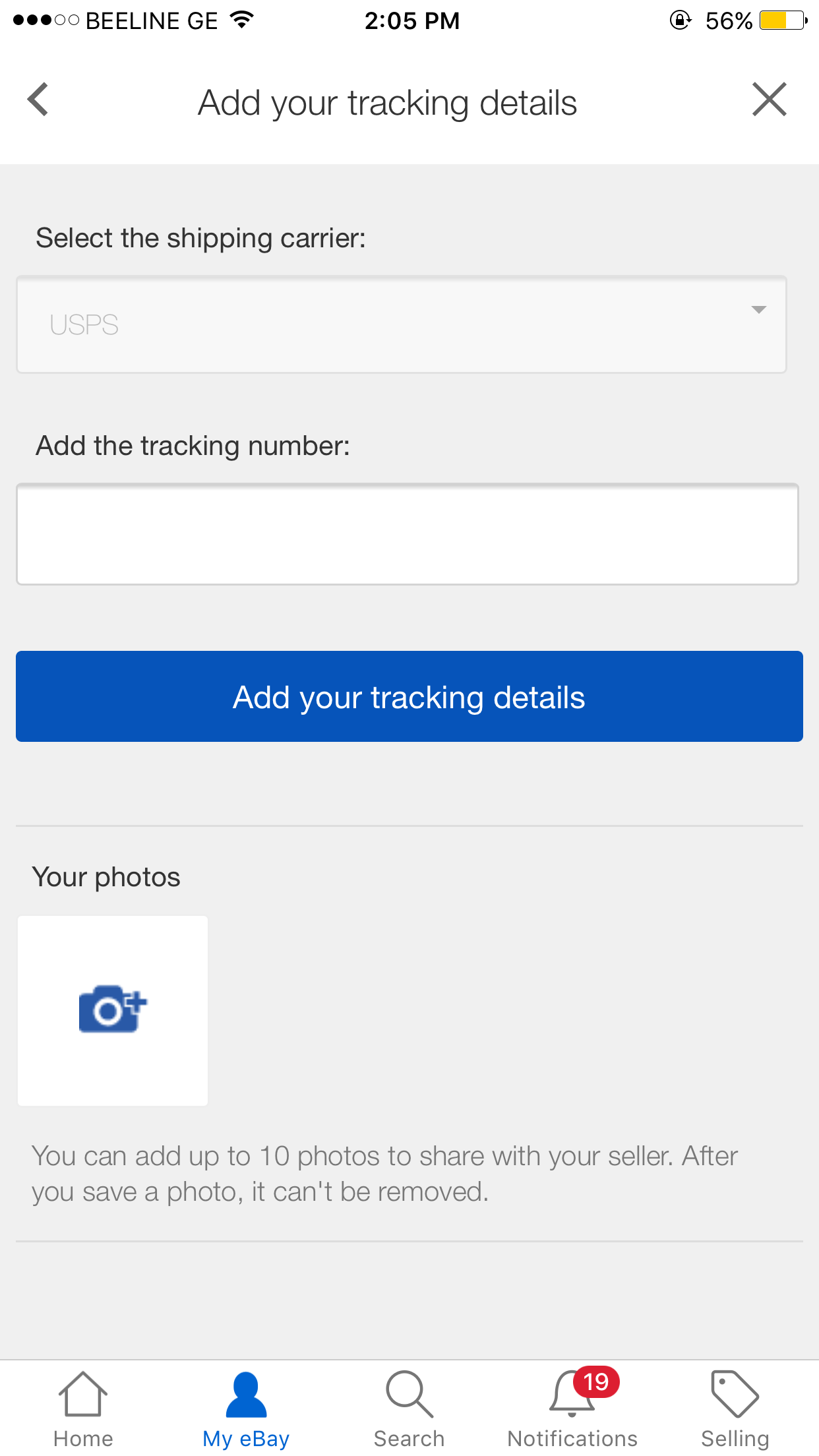Tap the blue Add your tracking details button
The image size is (819, 1456).
pos(409,696)
